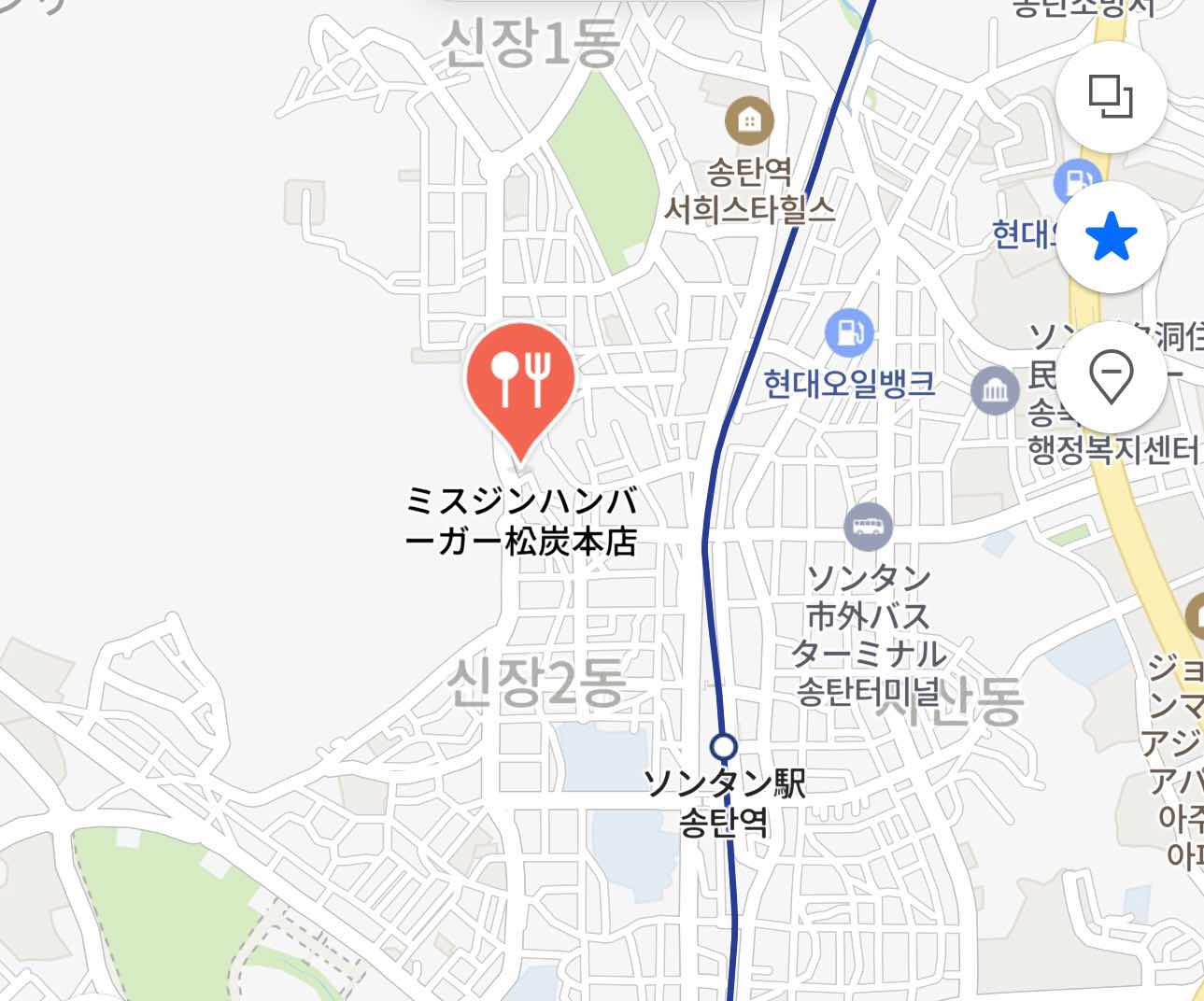Open saved favorites star button
The height and width of the screenshot is (1001, 1204).
[1111, 239]
